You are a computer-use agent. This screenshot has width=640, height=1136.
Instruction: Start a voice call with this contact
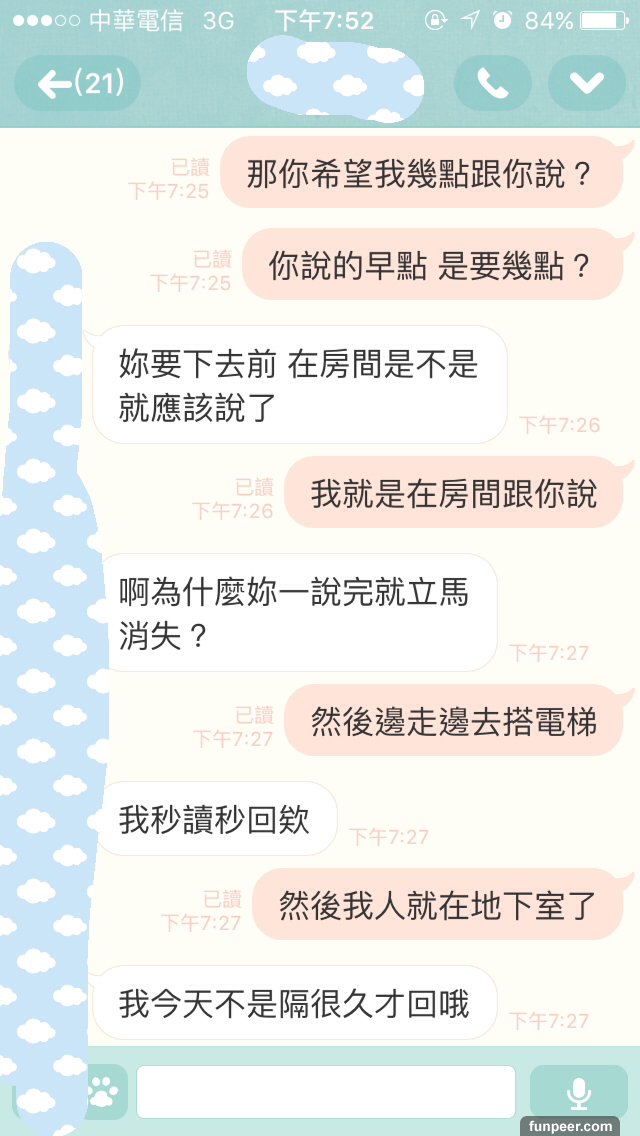pyautogui.click(x=492, y=84)
